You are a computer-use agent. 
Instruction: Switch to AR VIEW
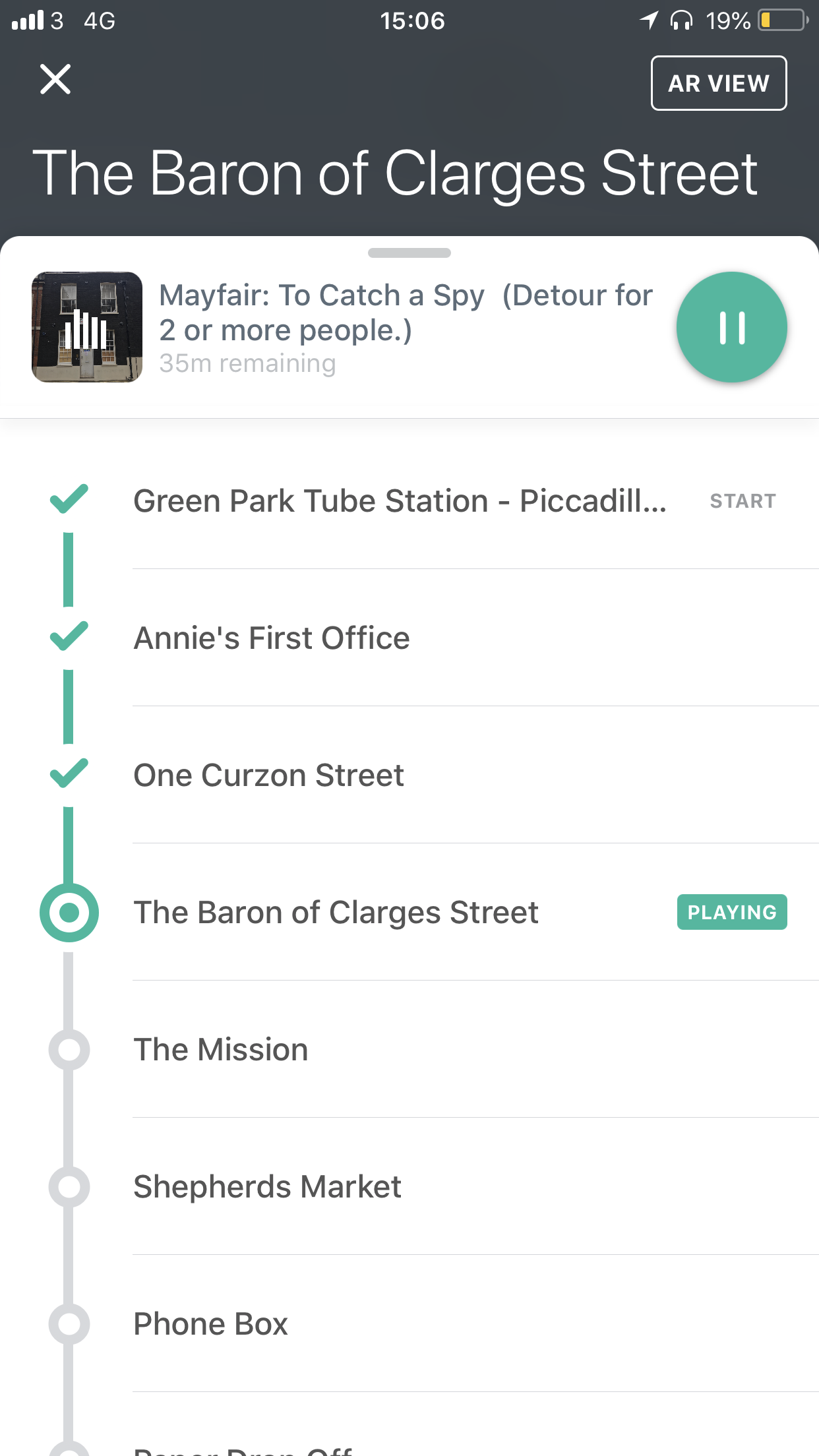coord(719,83)
